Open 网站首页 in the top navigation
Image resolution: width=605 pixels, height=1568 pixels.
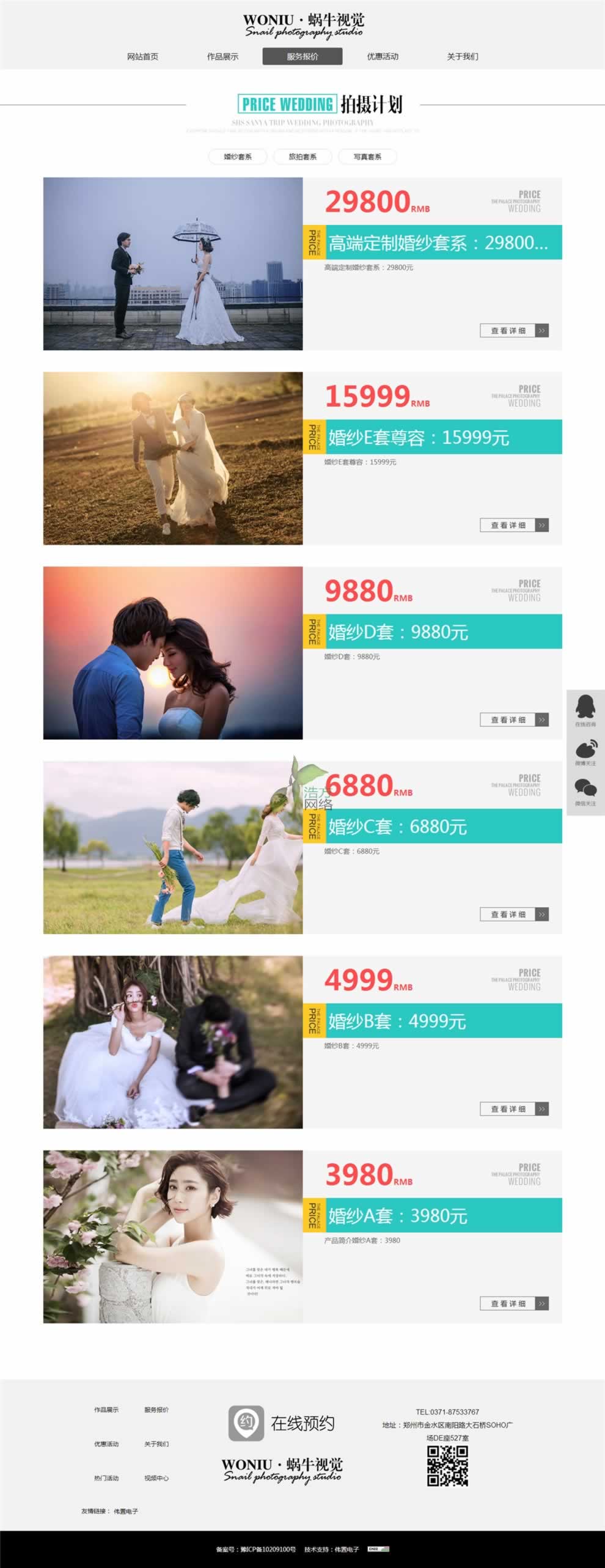click(142, 56)
